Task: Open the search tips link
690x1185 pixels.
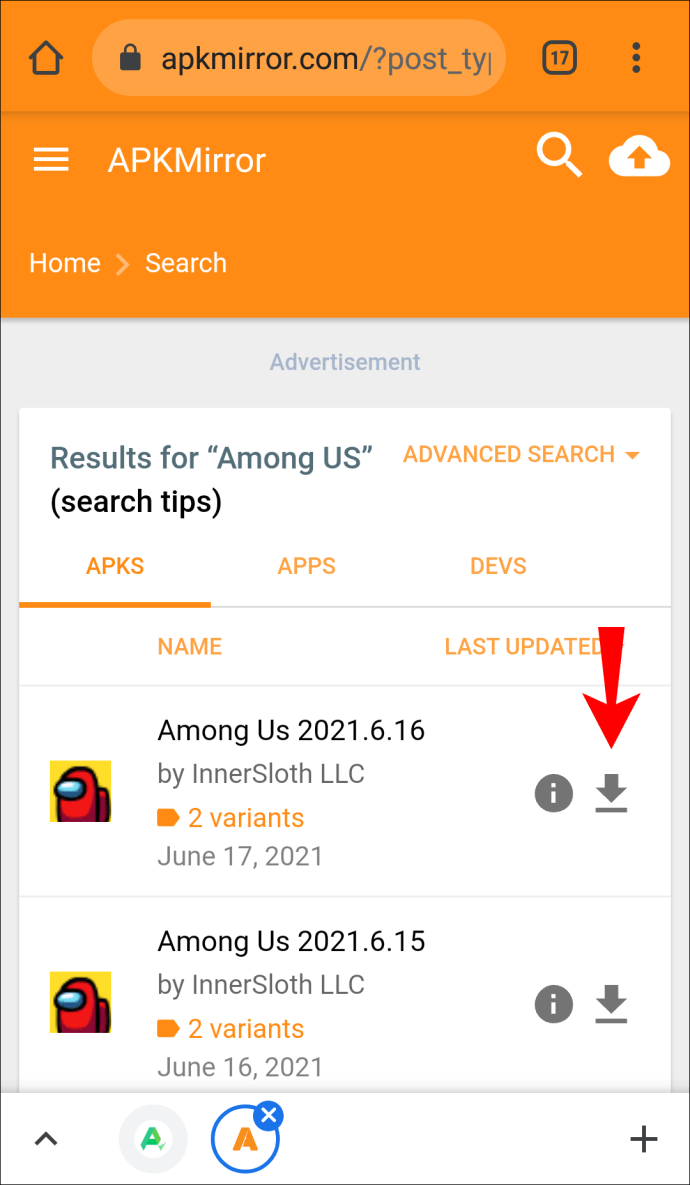Action: point(136,501)
